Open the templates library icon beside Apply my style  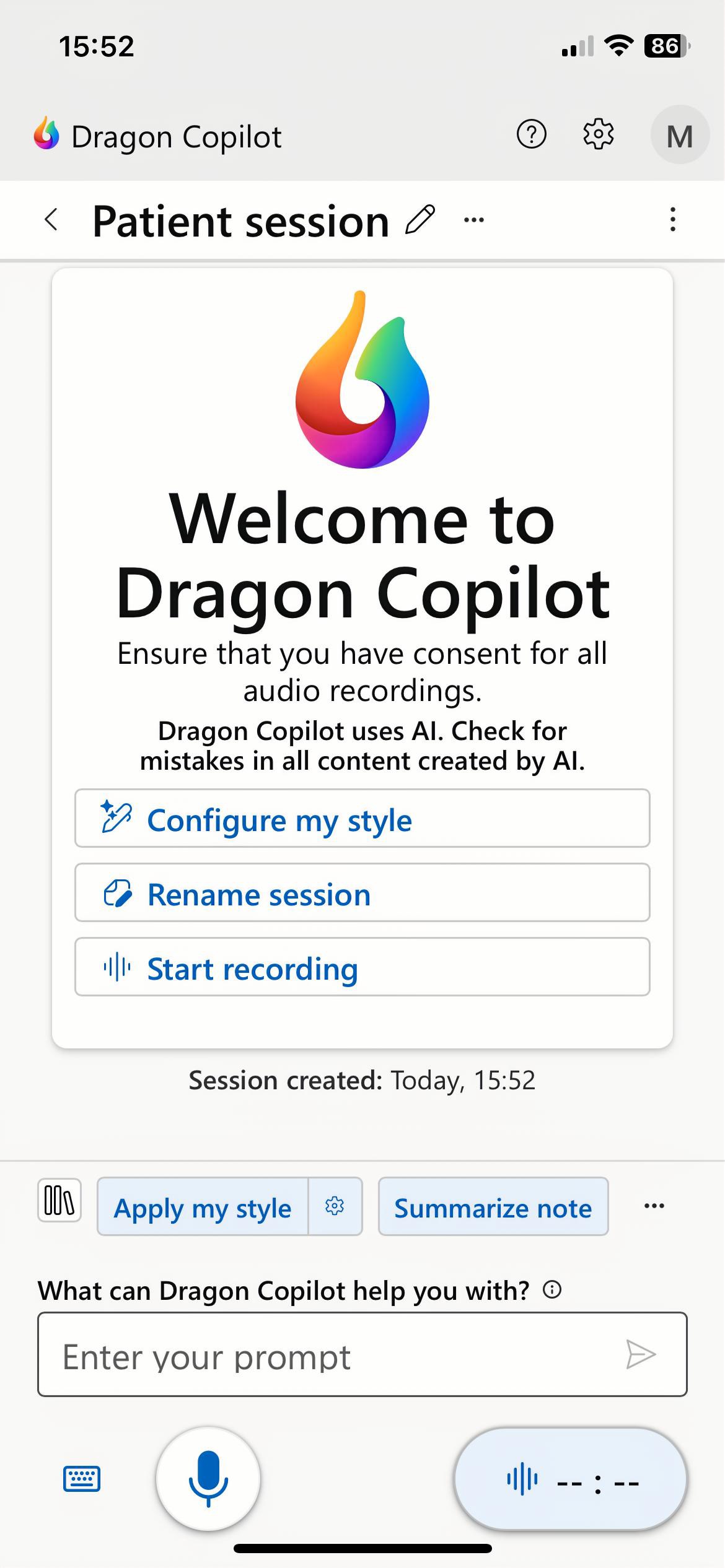click(x=59, y=1206)
